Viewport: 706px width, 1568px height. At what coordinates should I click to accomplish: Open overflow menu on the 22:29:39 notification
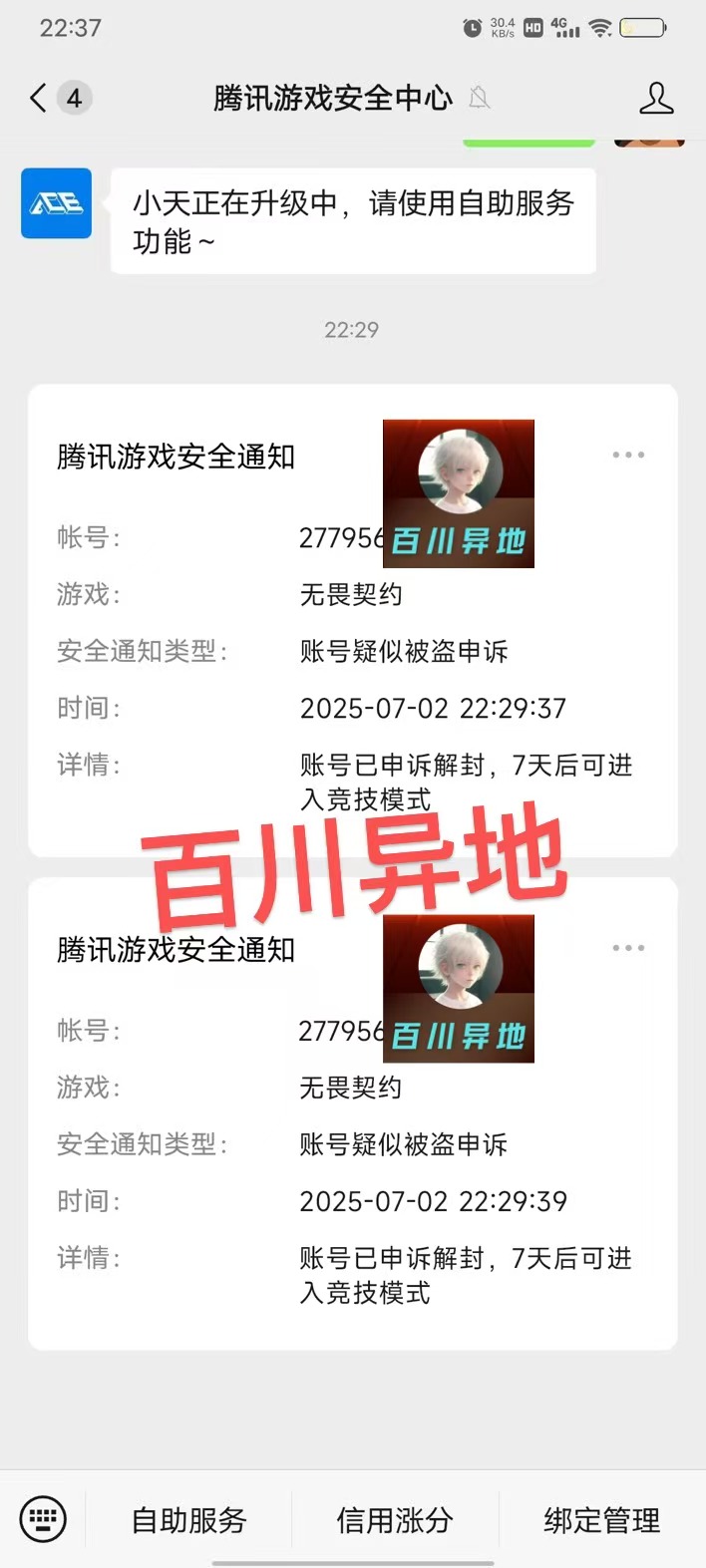tap(628, 948)
